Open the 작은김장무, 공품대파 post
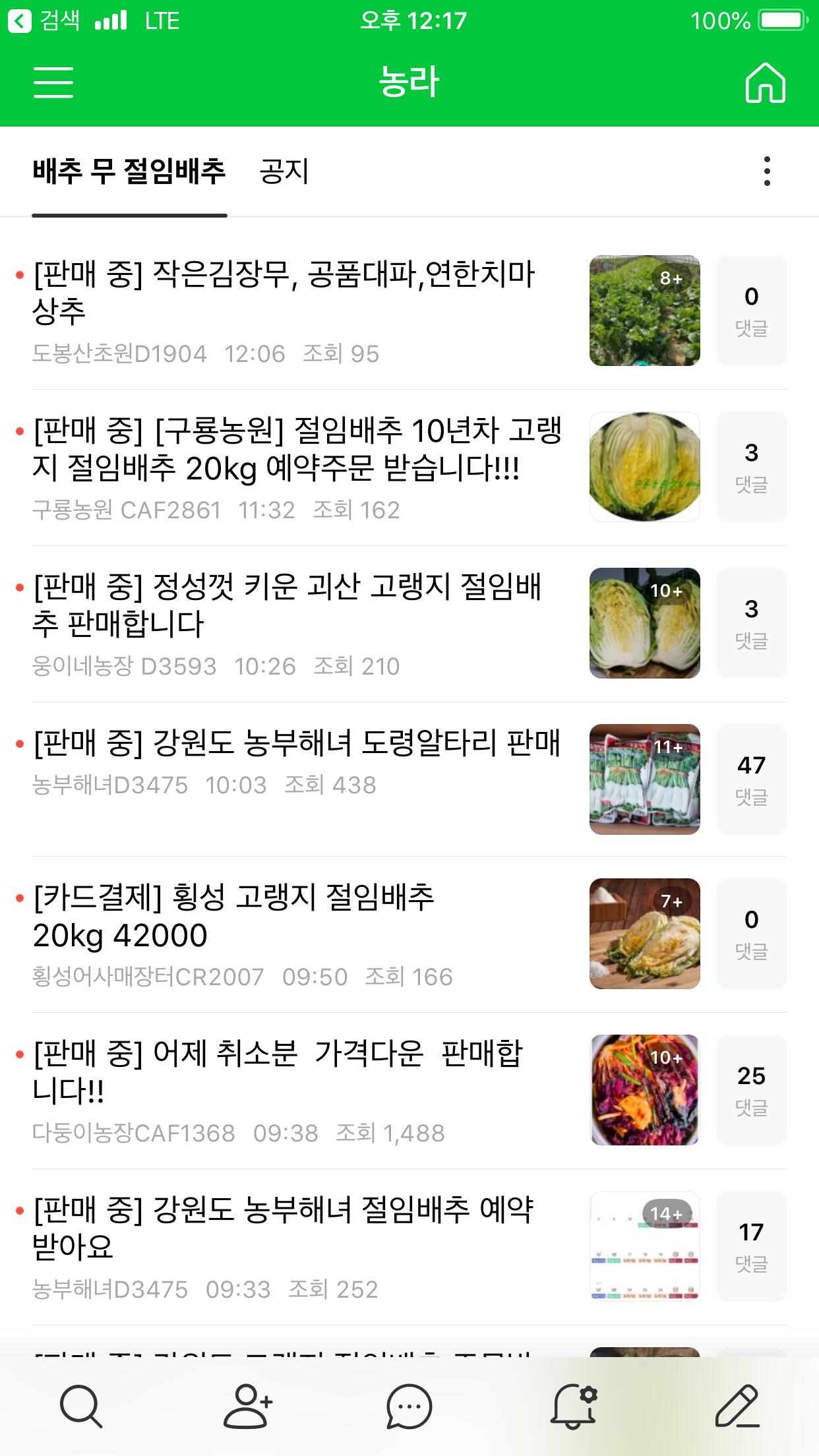The image size is (819, 1456). 284,292
